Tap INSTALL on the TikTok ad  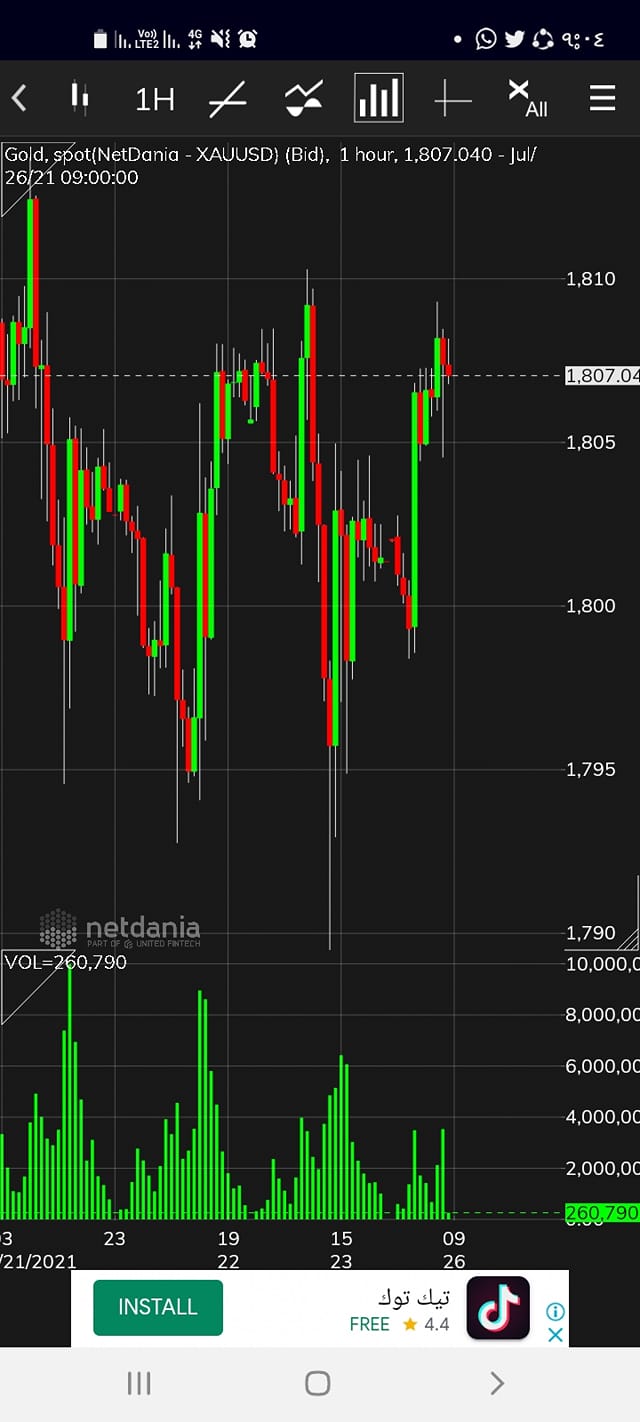158,1307
